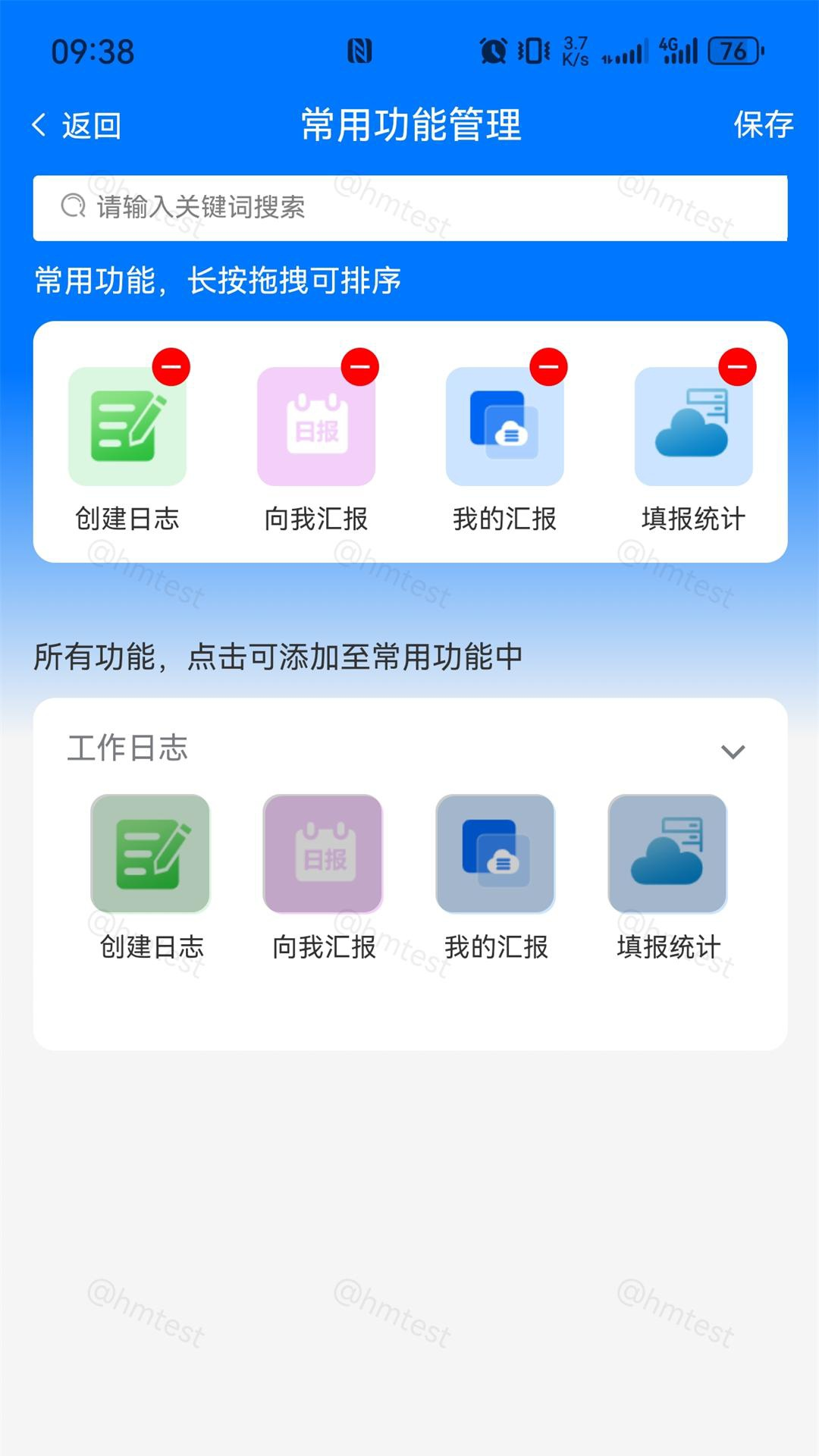Select the 向我汇报 icon in common functions
Screen dimensions: 819x1456
click(x=316, y=425)
